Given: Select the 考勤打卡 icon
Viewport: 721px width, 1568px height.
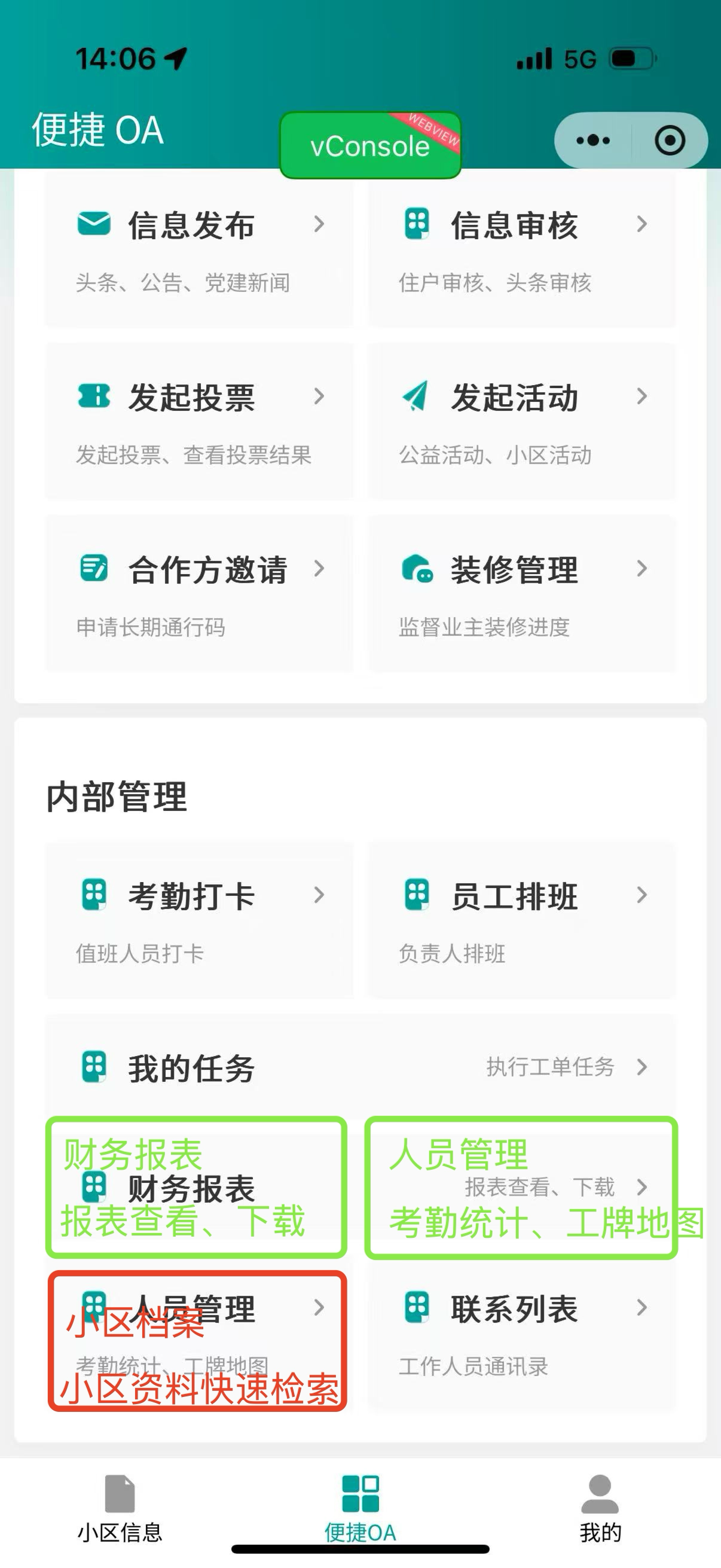Looking at the screenshot, I should pos(95,894).
